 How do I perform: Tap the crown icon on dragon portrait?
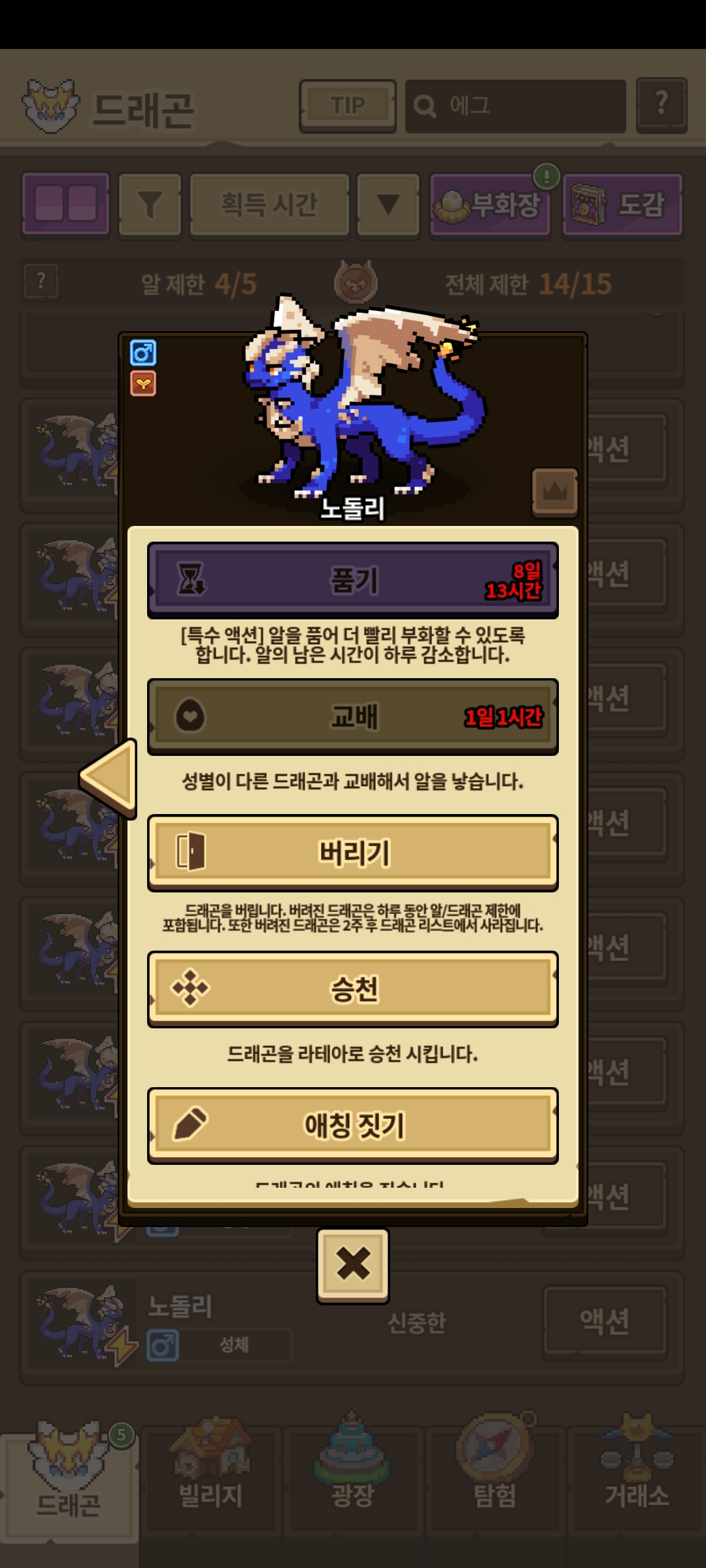point(554,492)
